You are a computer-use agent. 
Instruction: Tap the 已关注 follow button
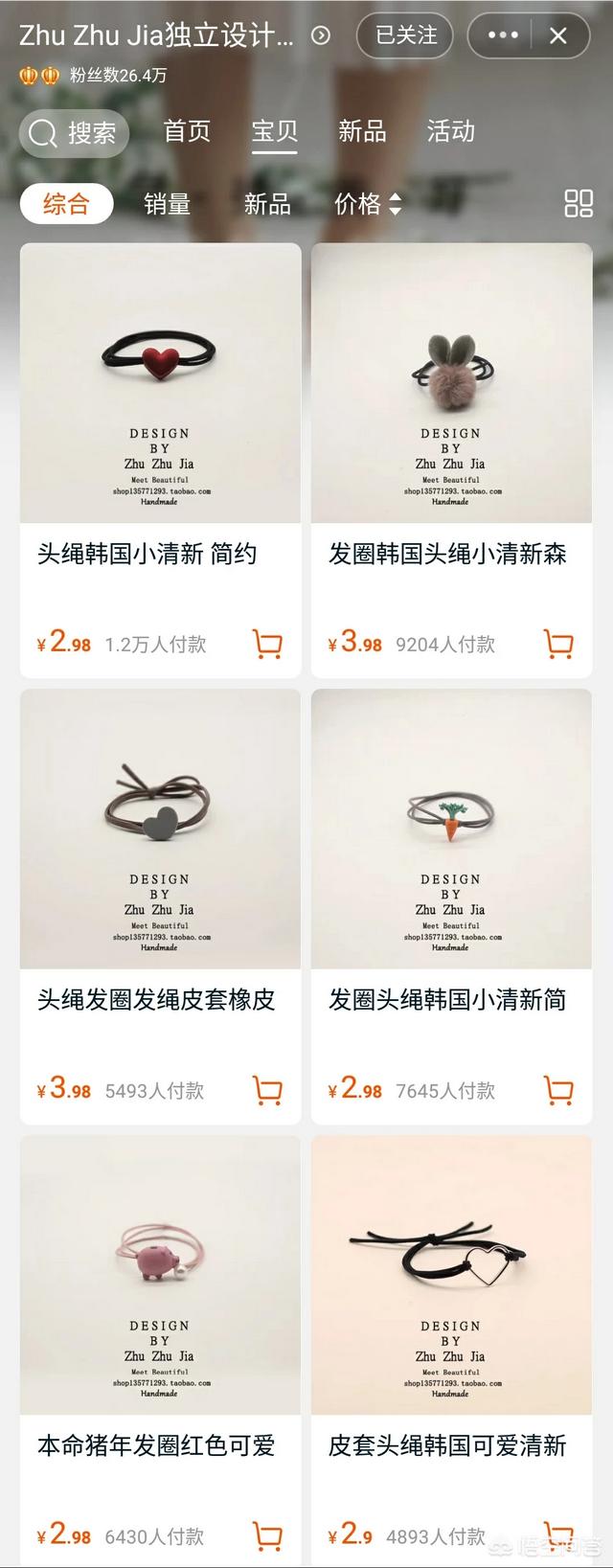tap(405, 35)
